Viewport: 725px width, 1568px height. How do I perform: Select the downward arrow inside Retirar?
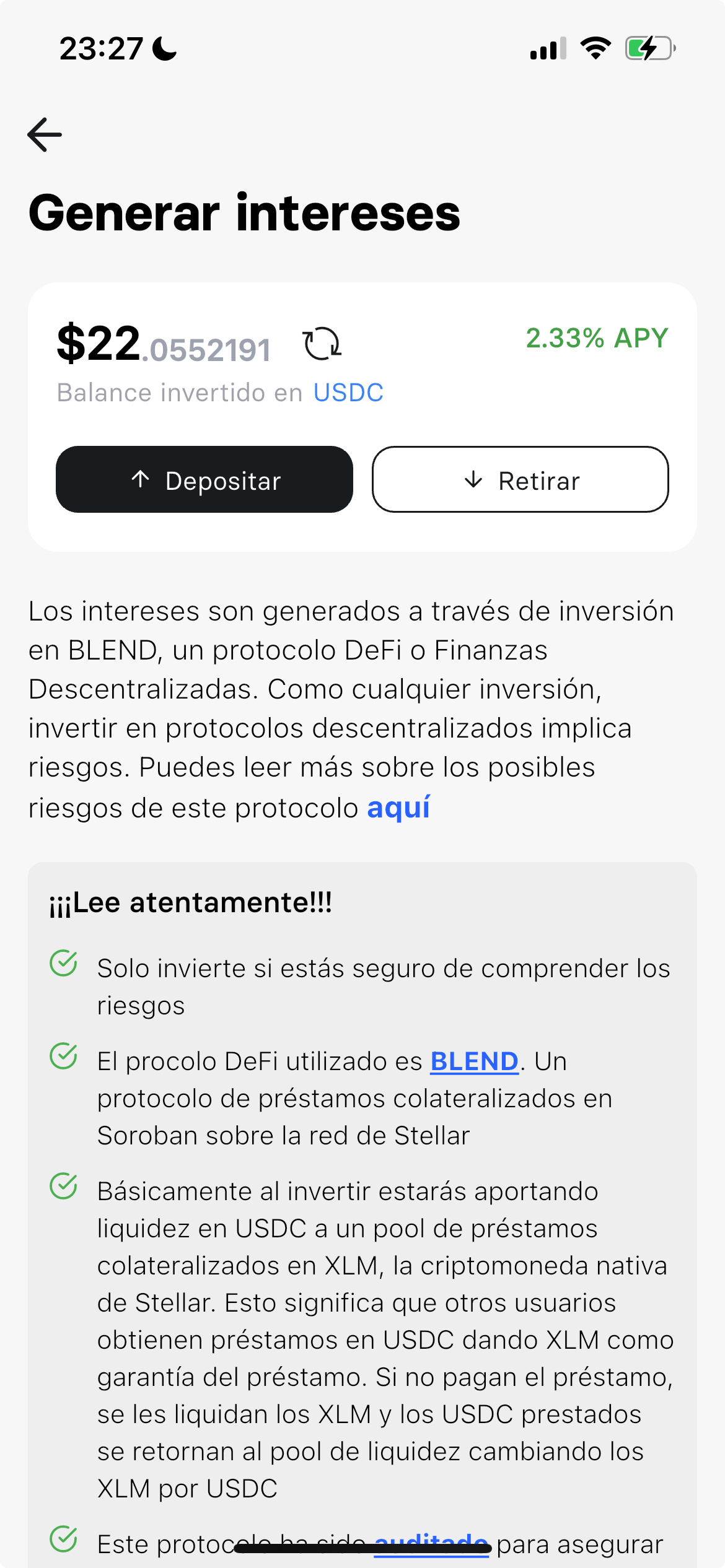pos(474,480)
